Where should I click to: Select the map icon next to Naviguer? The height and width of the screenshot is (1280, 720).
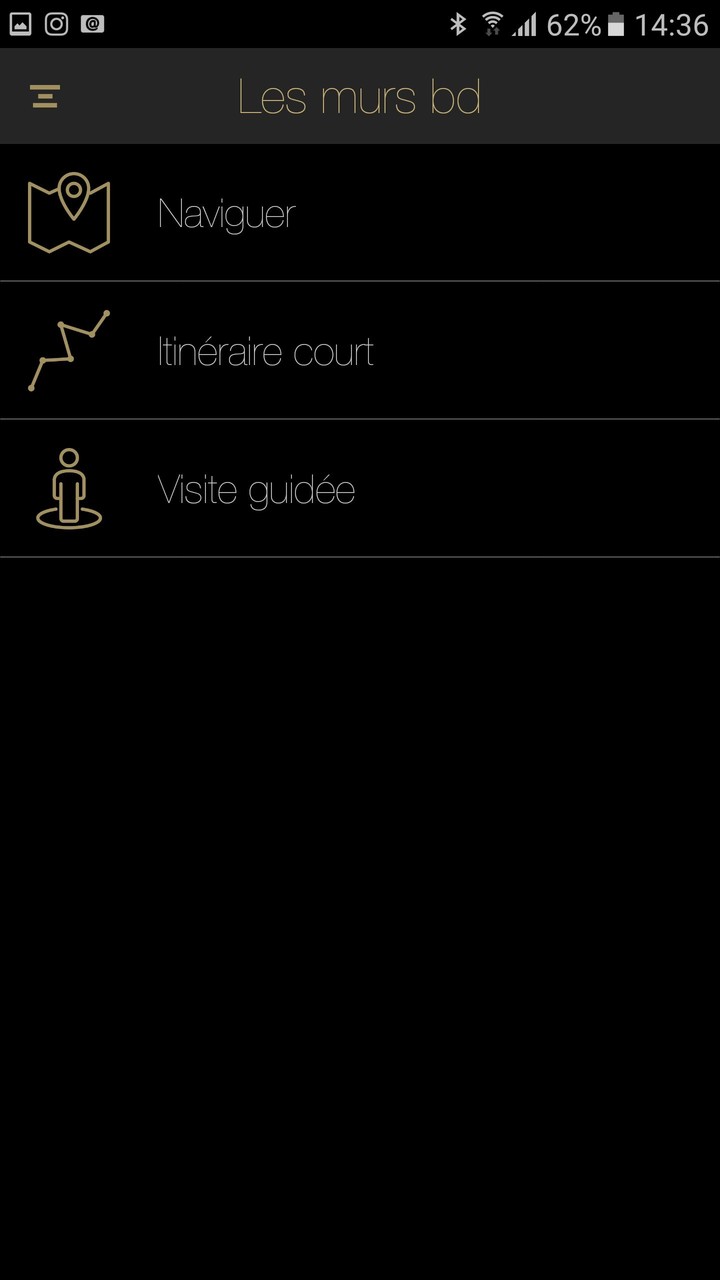(x=70, y=212)
